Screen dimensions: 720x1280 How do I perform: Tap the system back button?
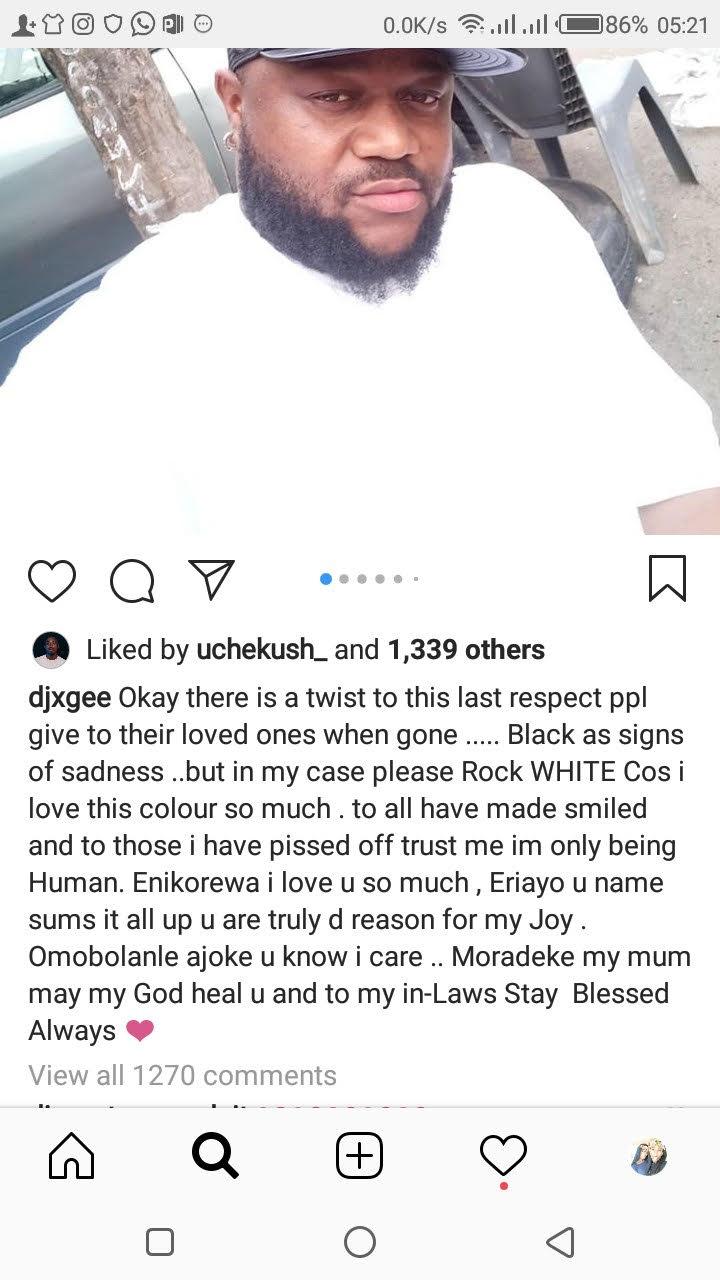click(x=560, y=1242)
